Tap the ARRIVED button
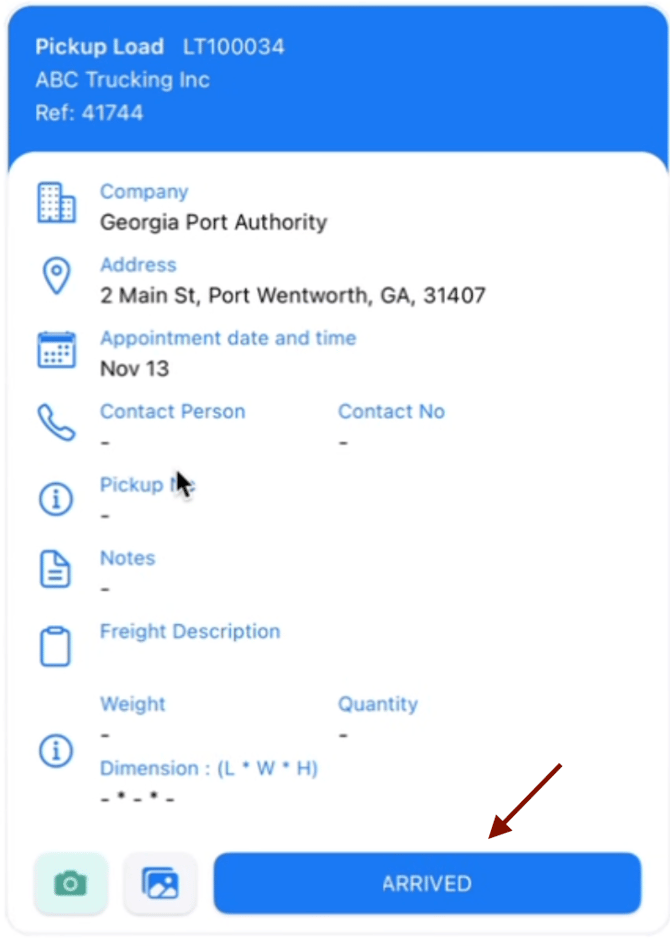The image size is (670, 946). point(427,883)
